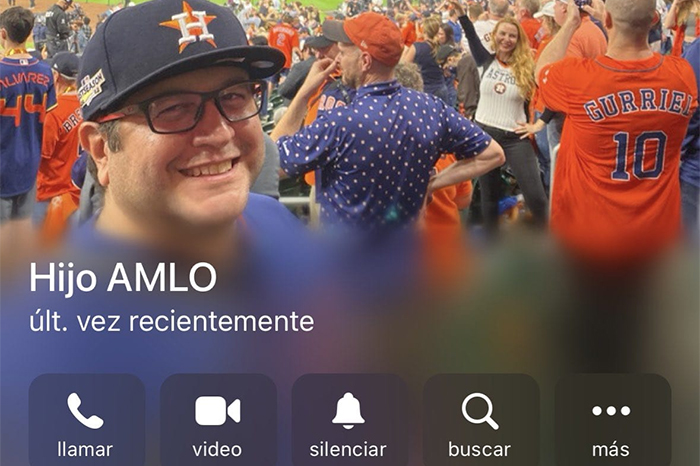
Task: Open buscar to search the chat
Action: click(480, 421)
